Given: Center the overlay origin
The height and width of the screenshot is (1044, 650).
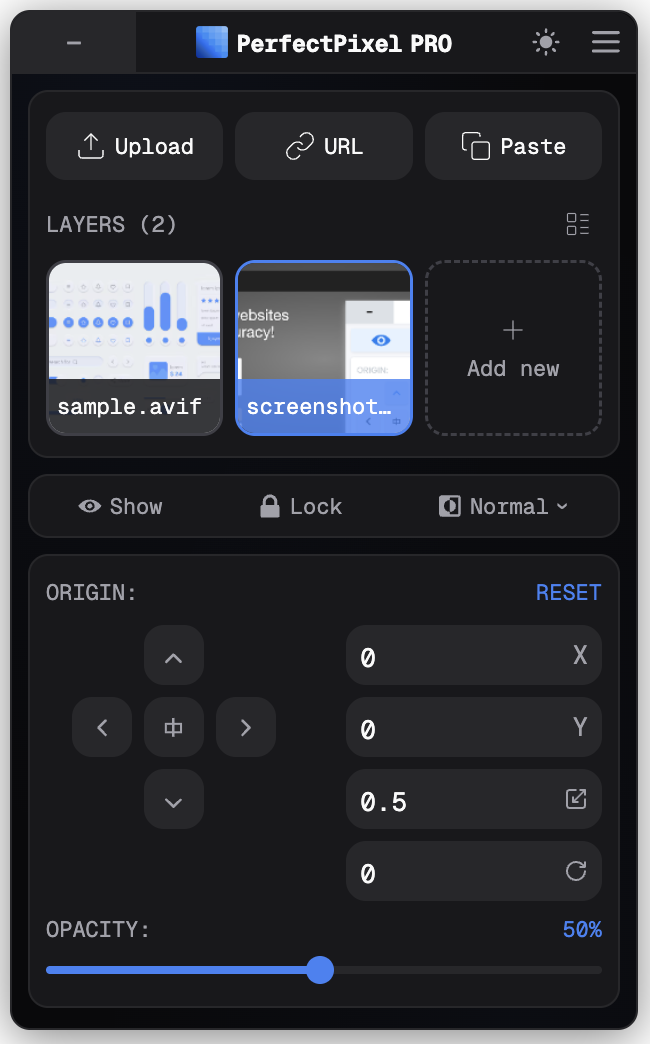Looking at the screenshot, I should click(174, 728).
